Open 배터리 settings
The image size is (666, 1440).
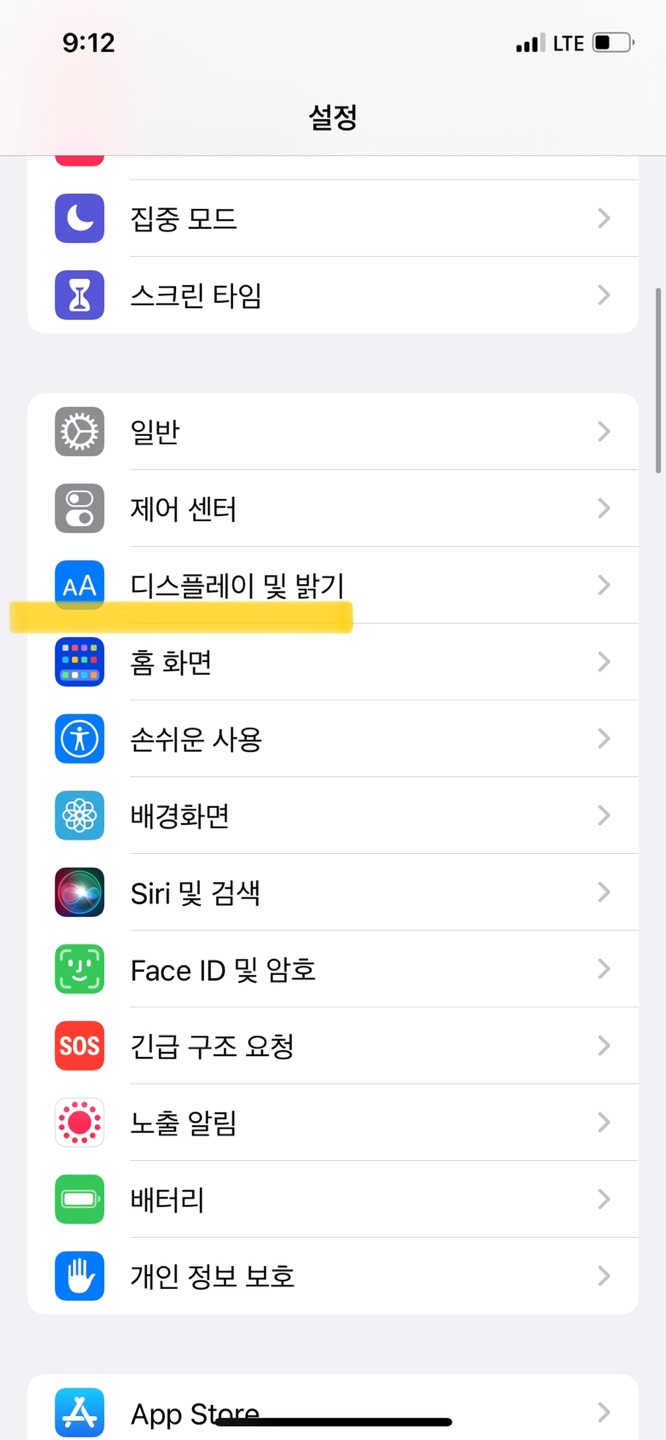[x=333, y=1199]
